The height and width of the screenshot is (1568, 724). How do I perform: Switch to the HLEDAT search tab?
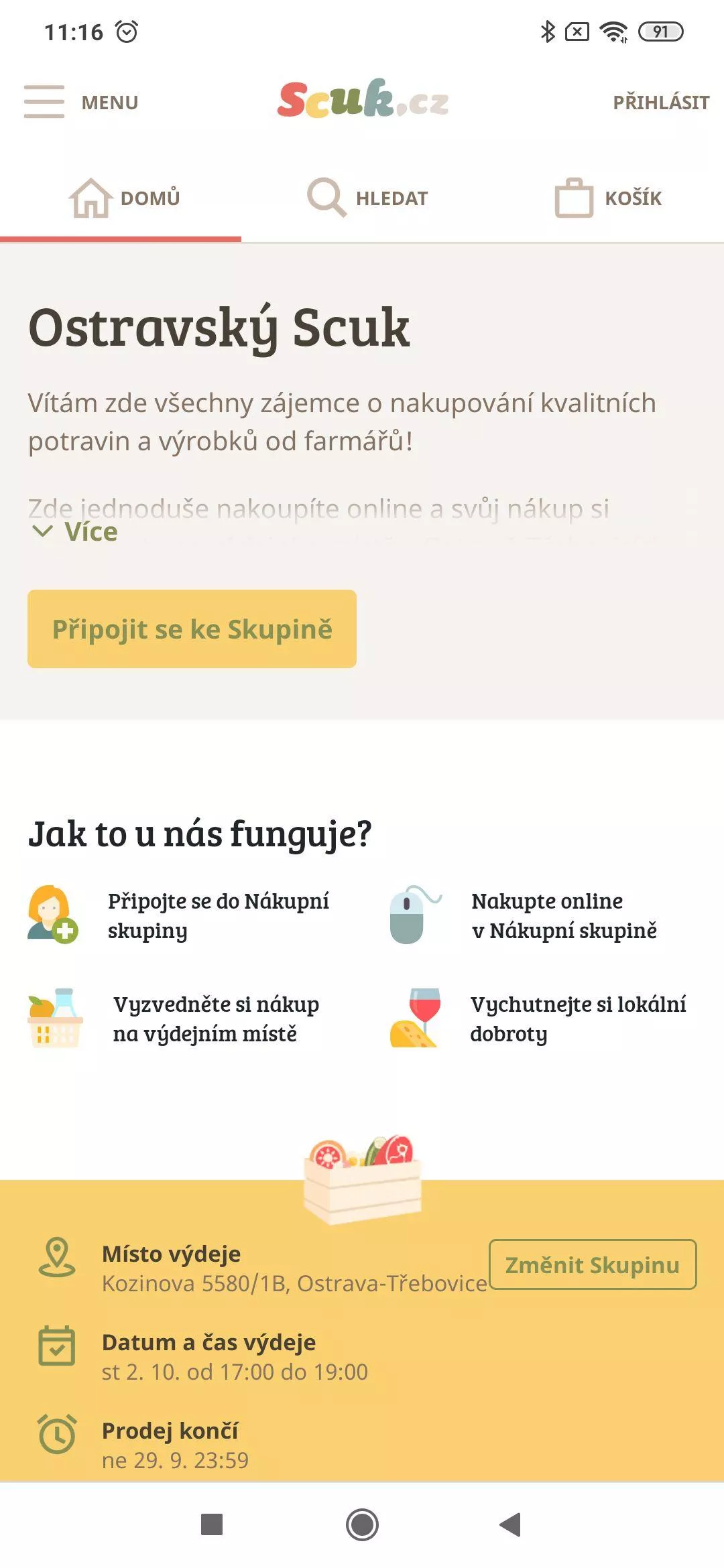click(367, 198)
